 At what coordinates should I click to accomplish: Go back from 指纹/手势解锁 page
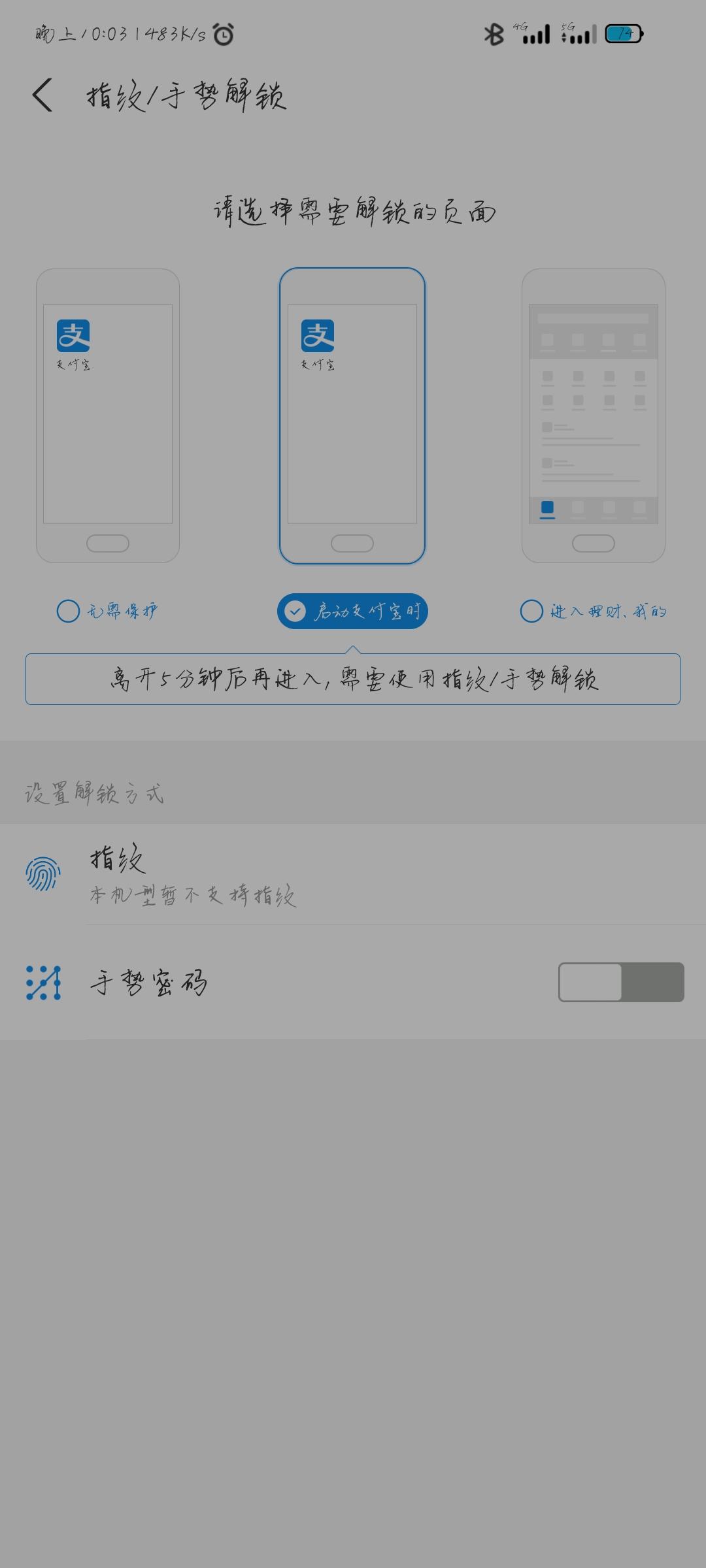point(42,95)
